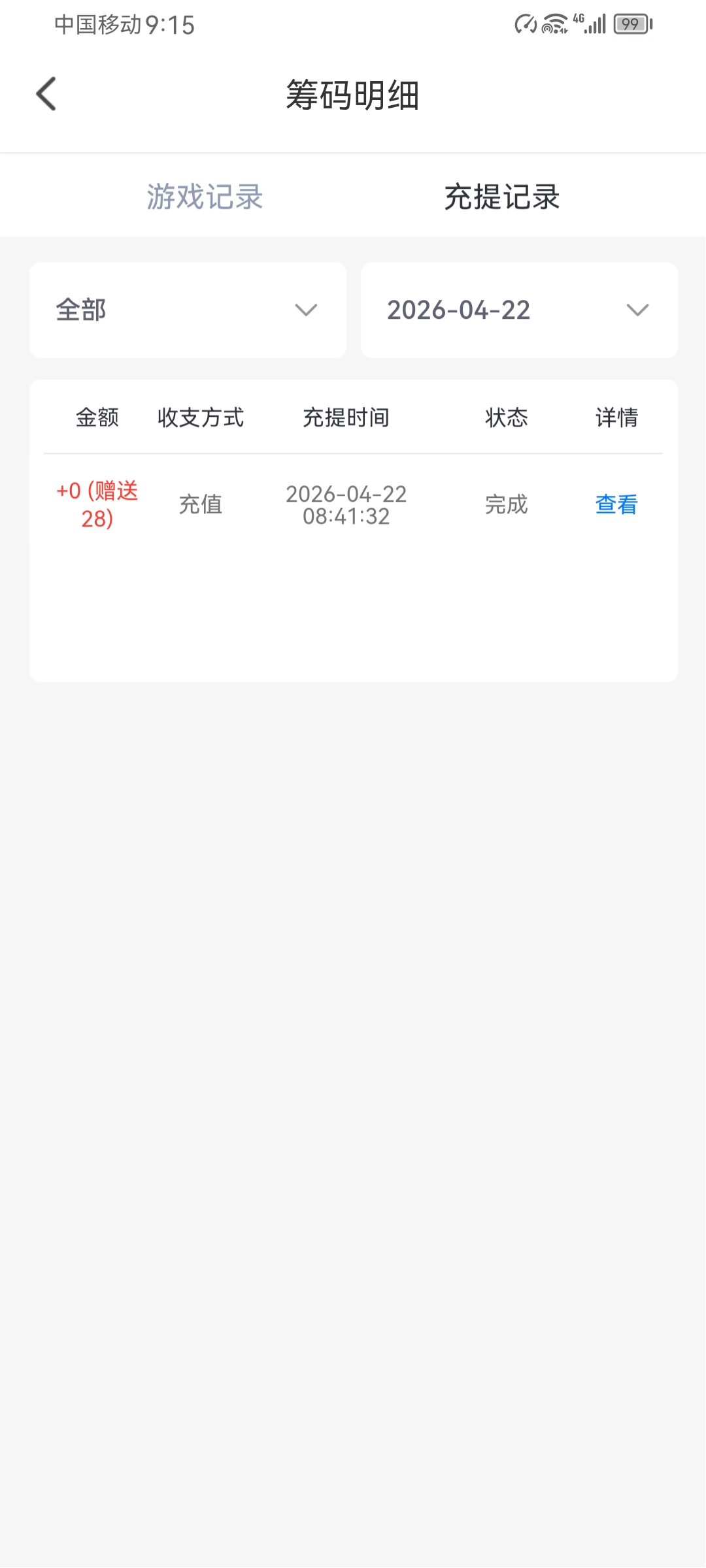Tap the back arrow to return
706x1568 pixels.
tap(46, 94)
